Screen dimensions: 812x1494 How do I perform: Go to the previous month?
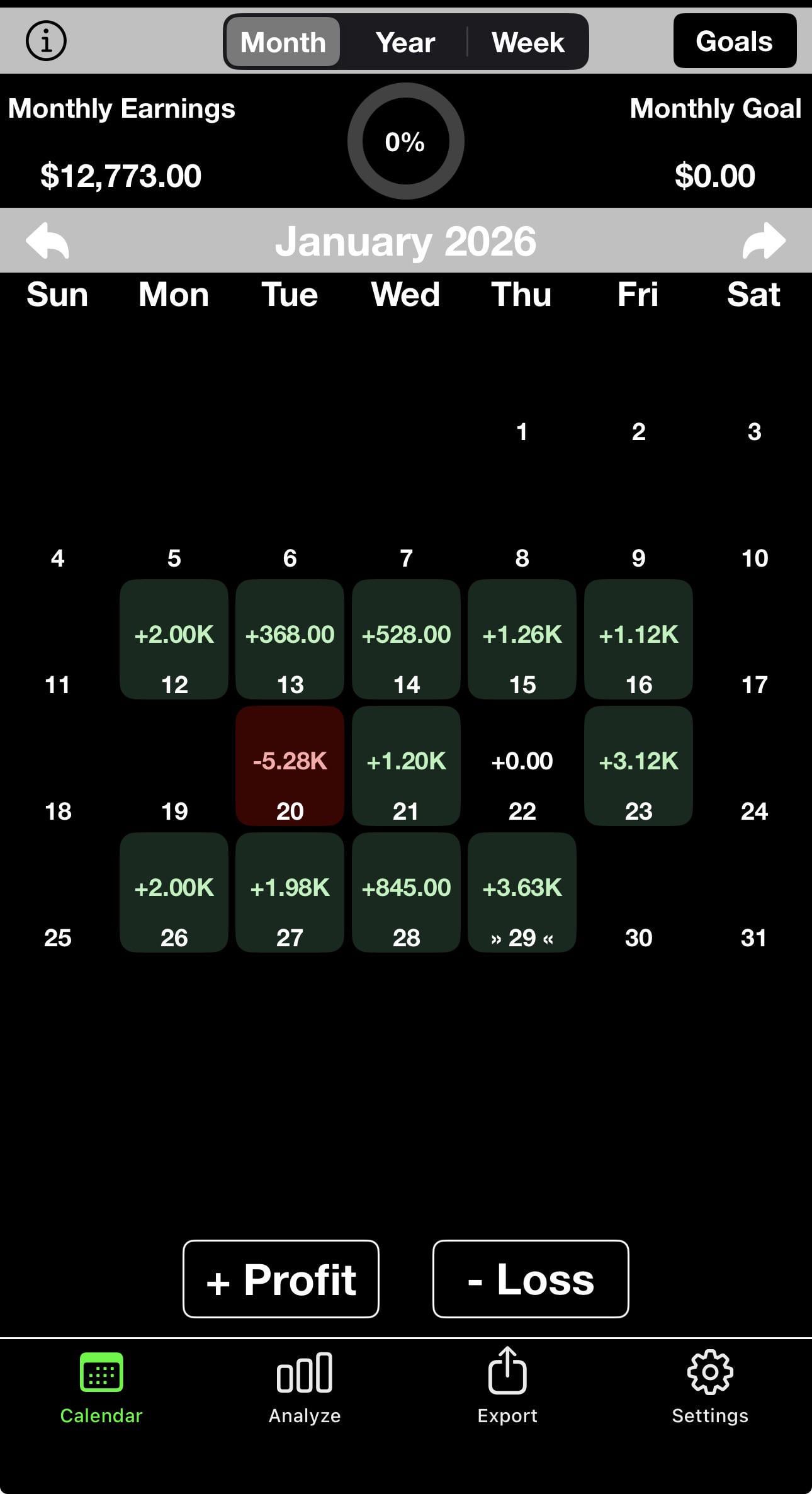pos(48,241)
